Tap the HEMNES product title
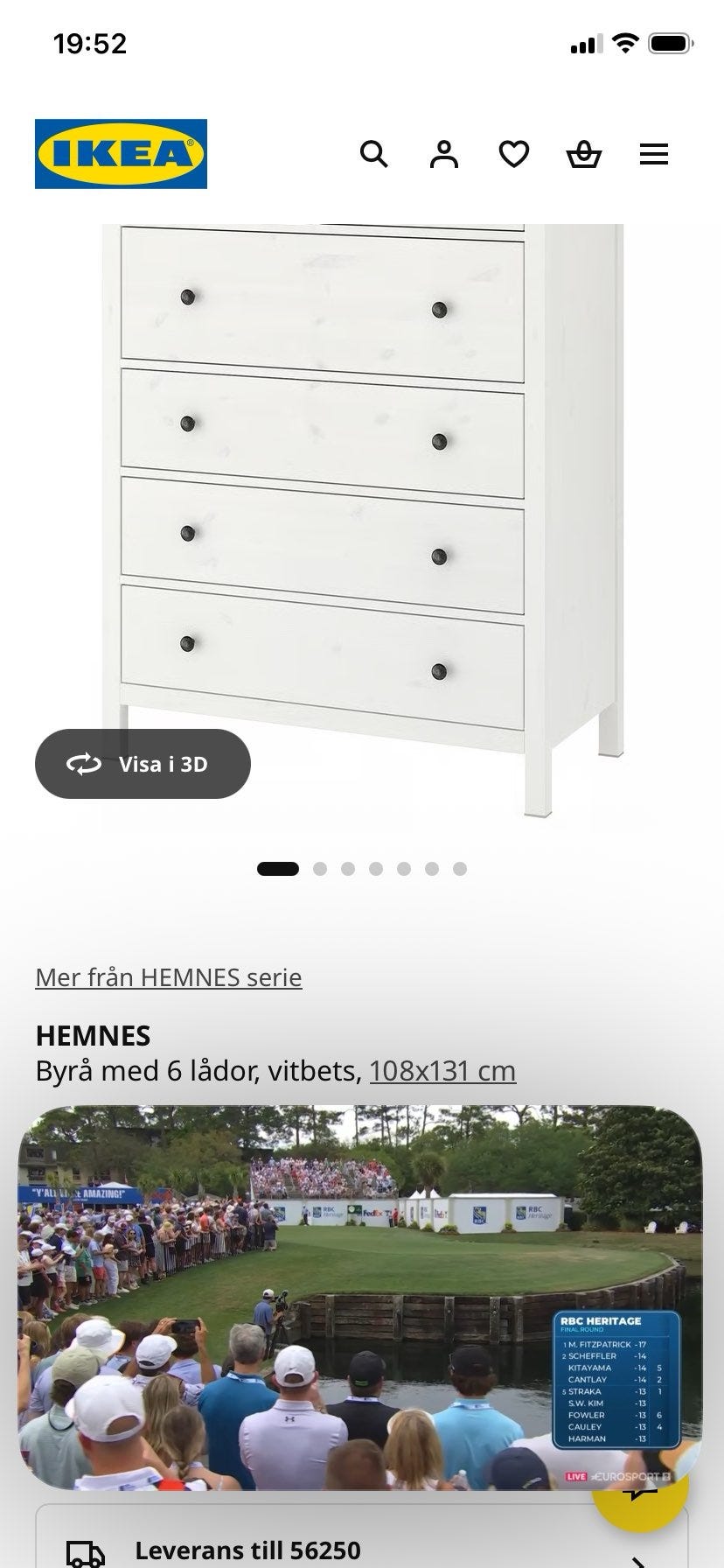This screenshot has height=1568, width=724. tap(93, 1034)
